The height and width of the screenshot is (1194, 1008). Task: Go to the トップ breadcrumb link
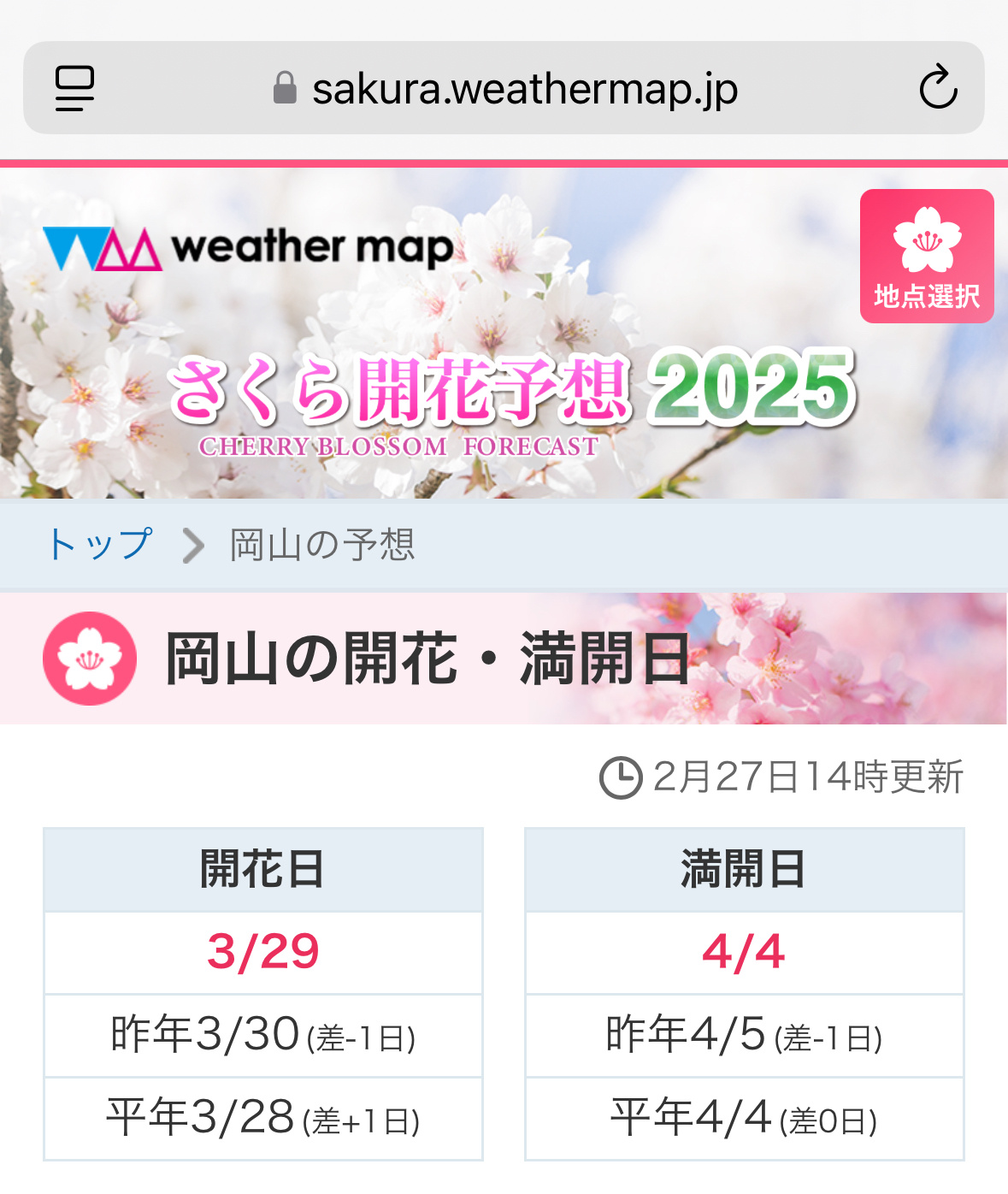pos(100,545)
